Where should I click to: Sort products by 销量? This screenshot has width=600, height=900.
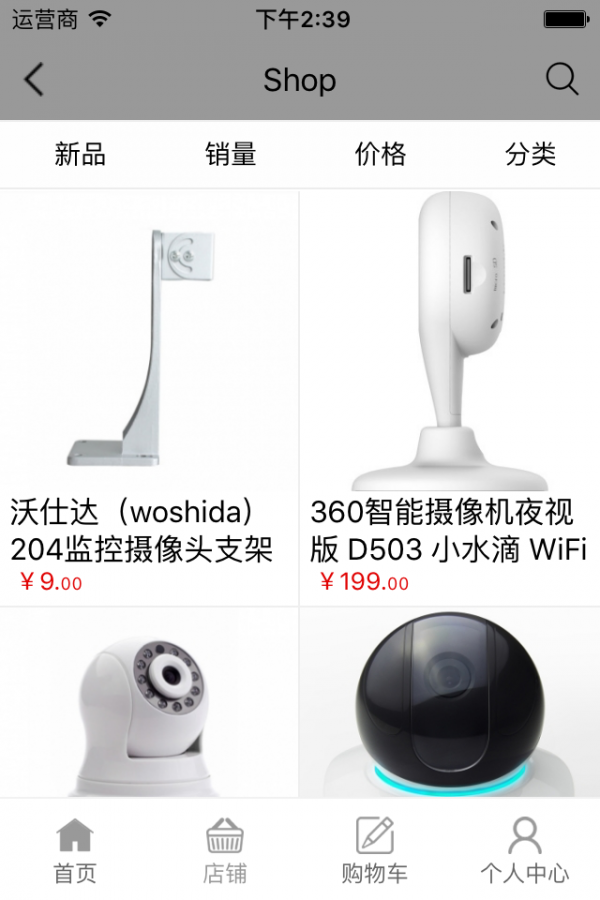click(231, 154)
